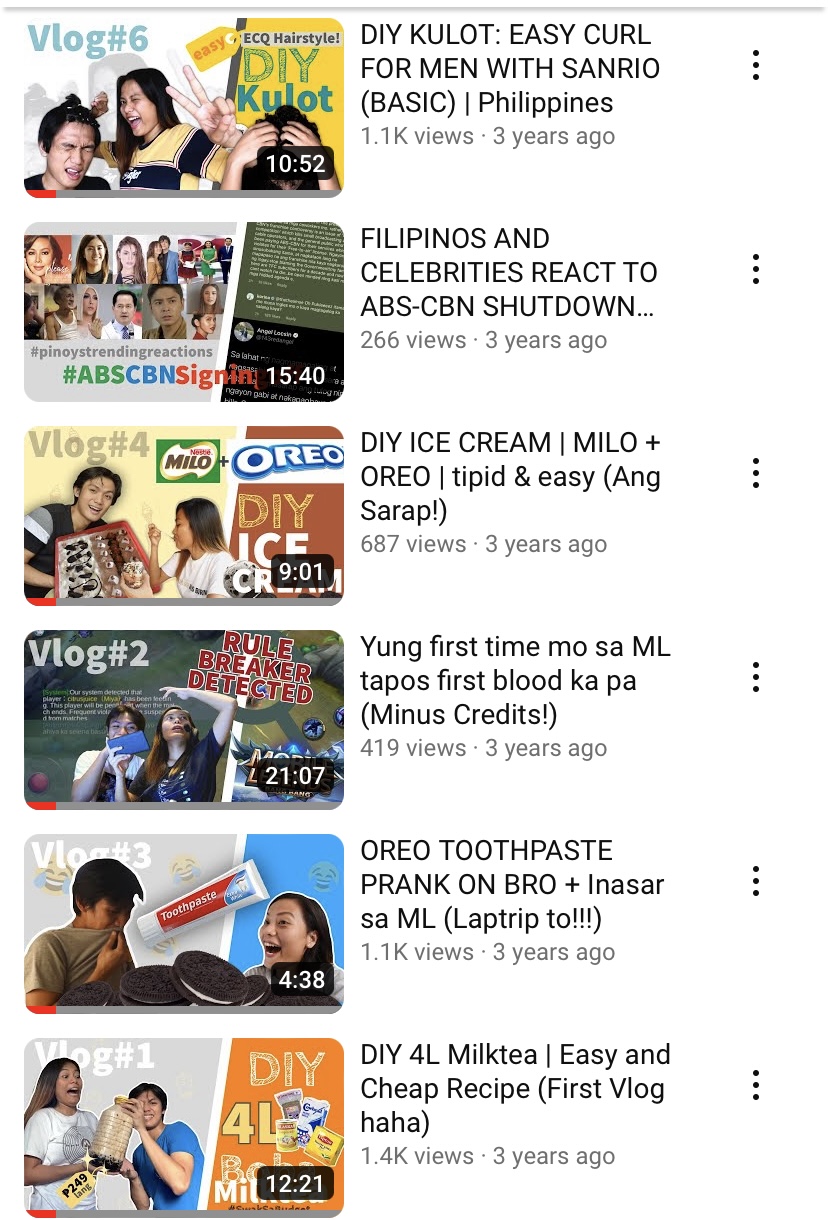
Task: Open the DIY KULOT easy curl video
Action: [x=184, y=107]
